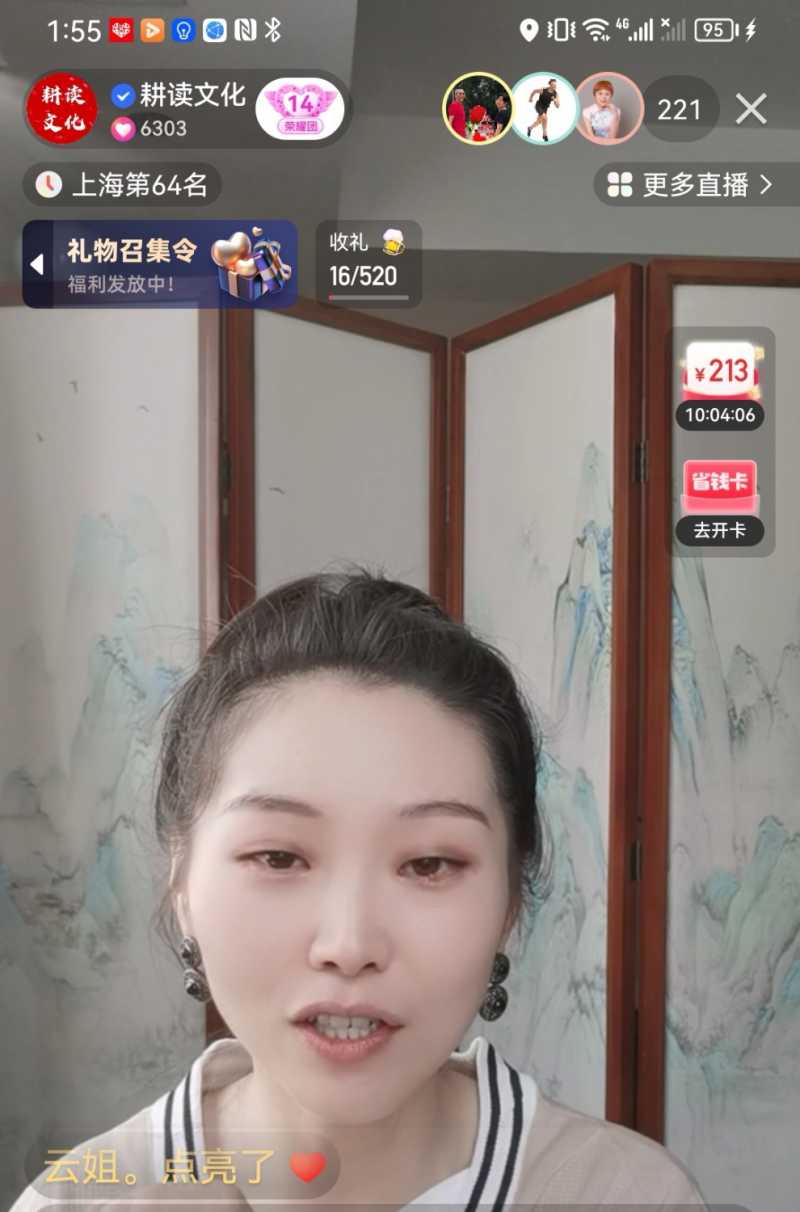
Task: Open the 10:04:06 countdown timer
Action: 719,419
